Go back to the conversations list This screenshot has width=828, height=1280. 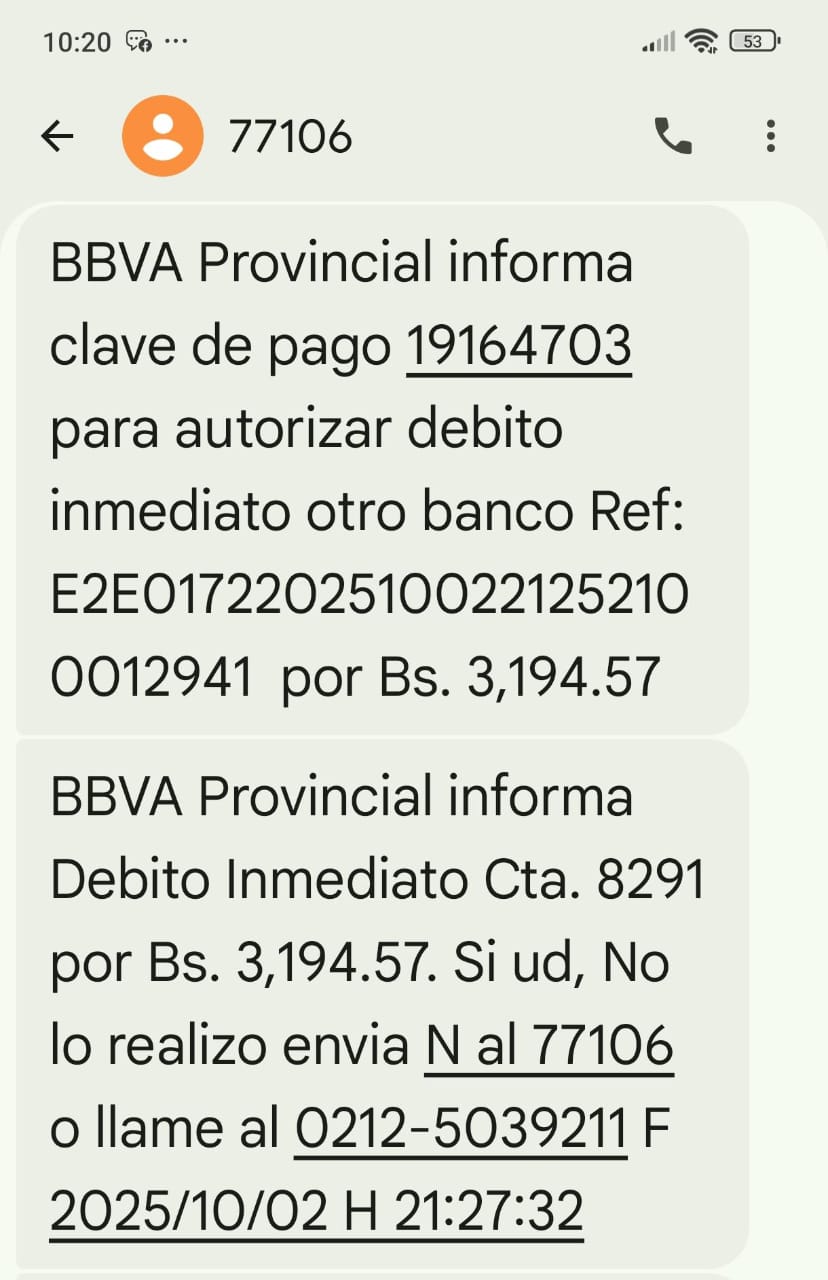[x=57, y=136]
